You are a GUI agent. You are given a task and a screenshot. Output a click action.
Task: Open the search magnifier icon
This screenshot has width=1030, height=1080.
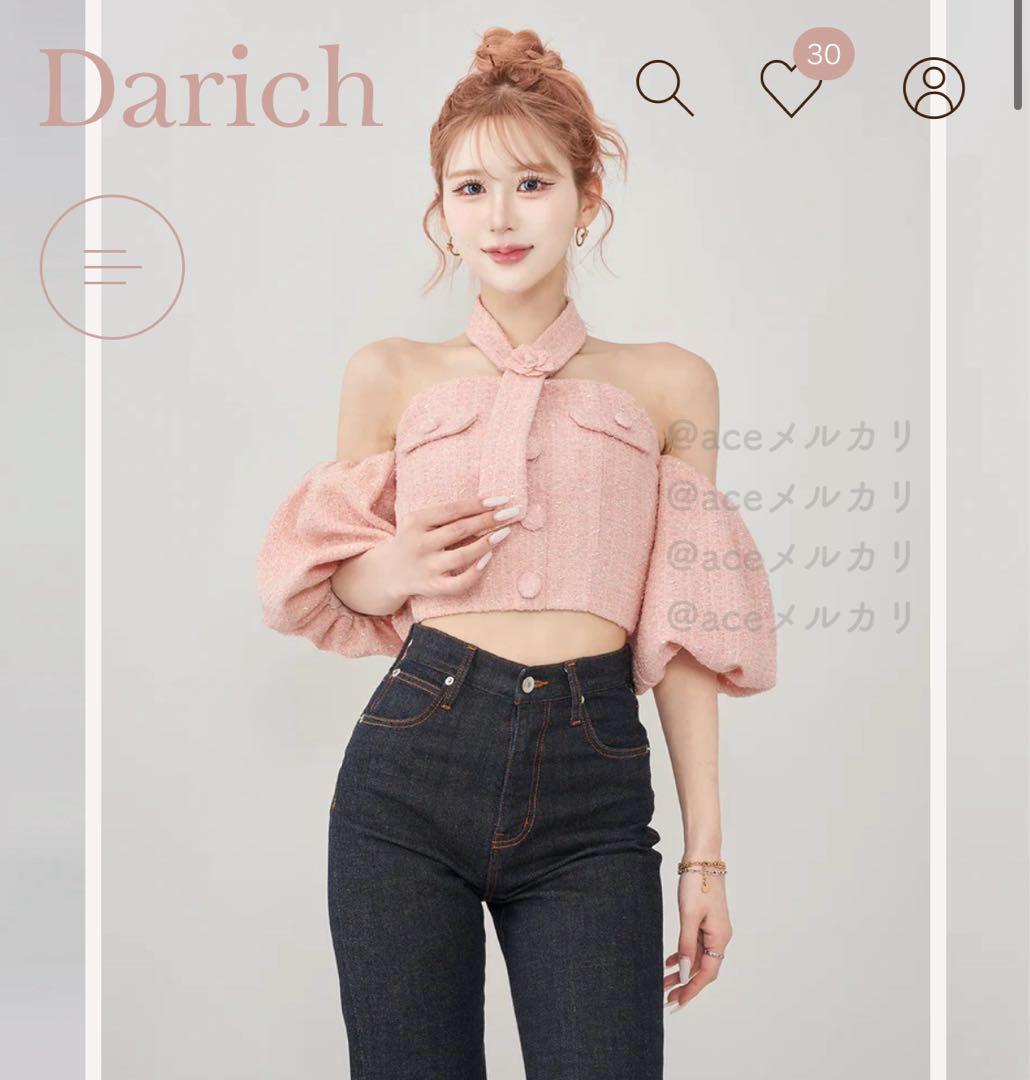pos(664,88)
